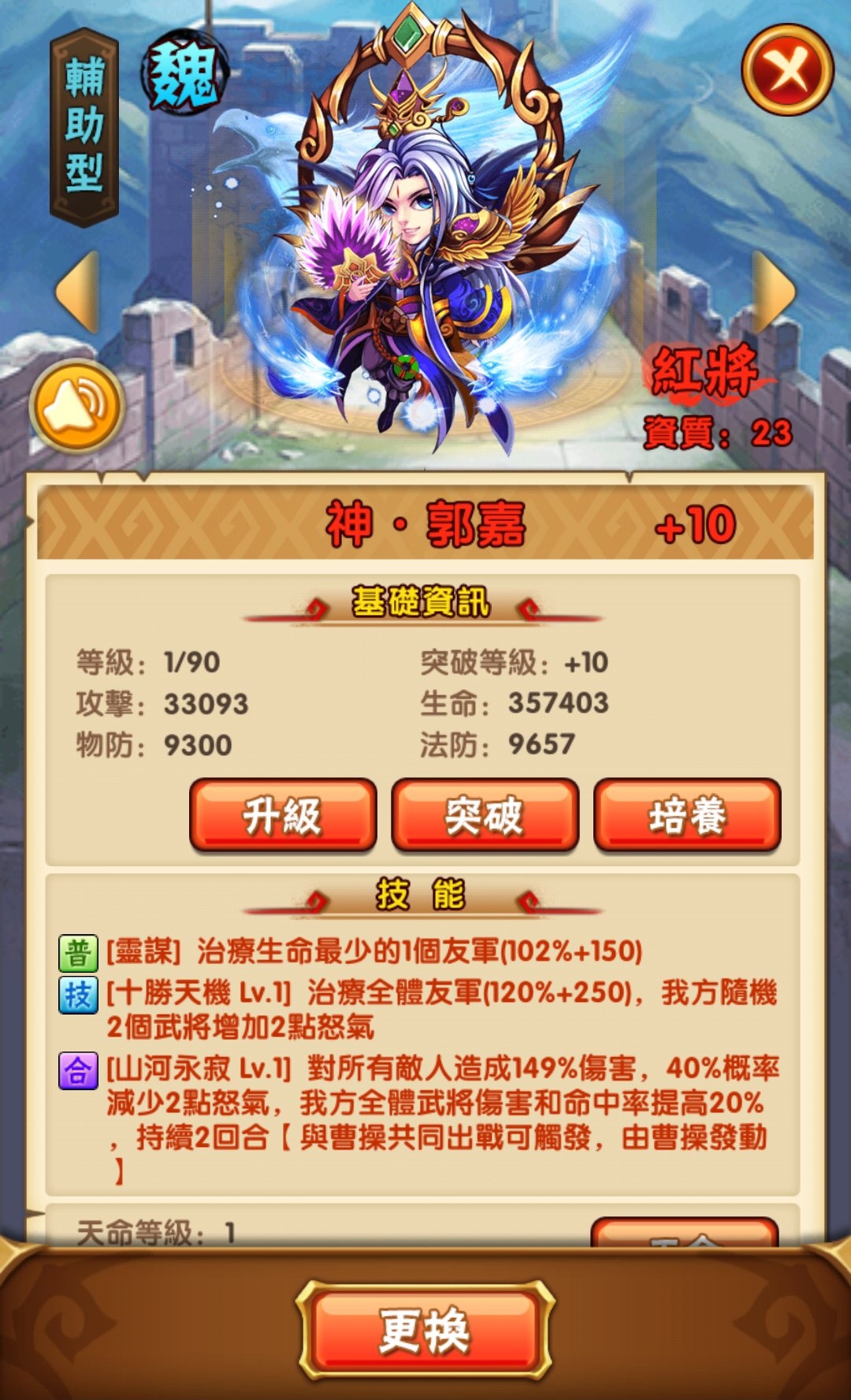Close the hero detail screen
Viewport: 851px width, 1400px height.
coord(787,71)
